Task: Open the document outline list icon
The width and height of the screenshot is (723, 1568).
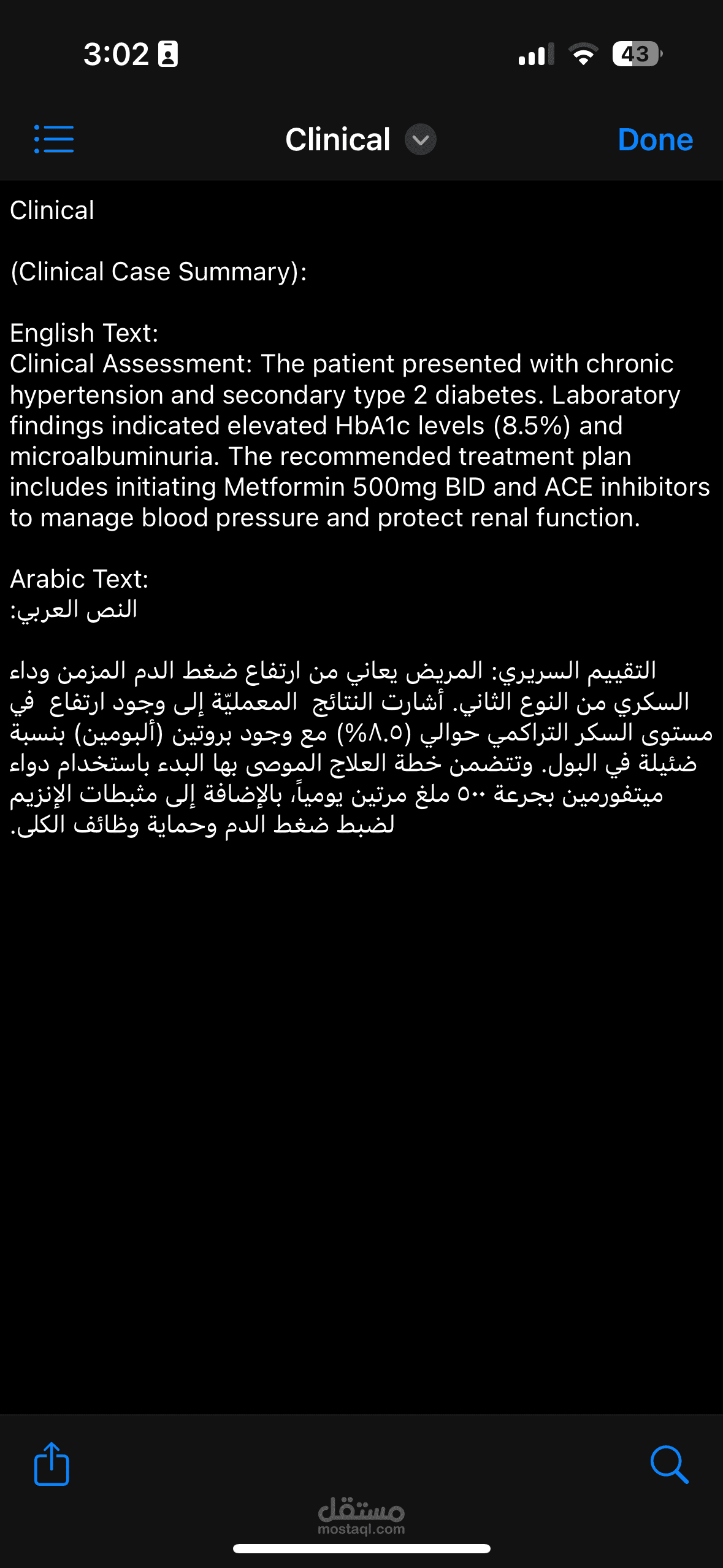Action: 54,139
